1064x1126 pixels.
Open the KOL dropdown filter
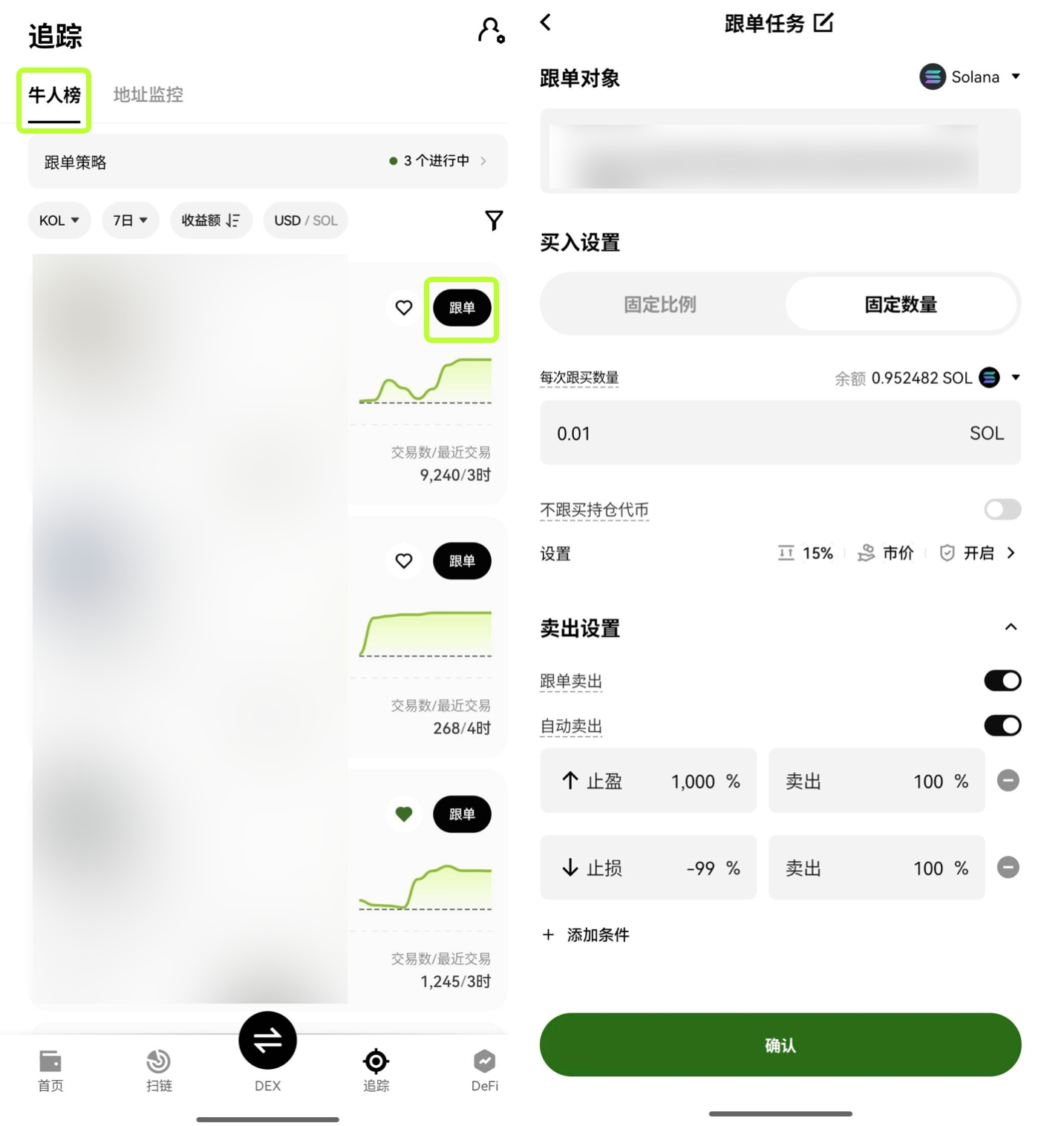59,220
